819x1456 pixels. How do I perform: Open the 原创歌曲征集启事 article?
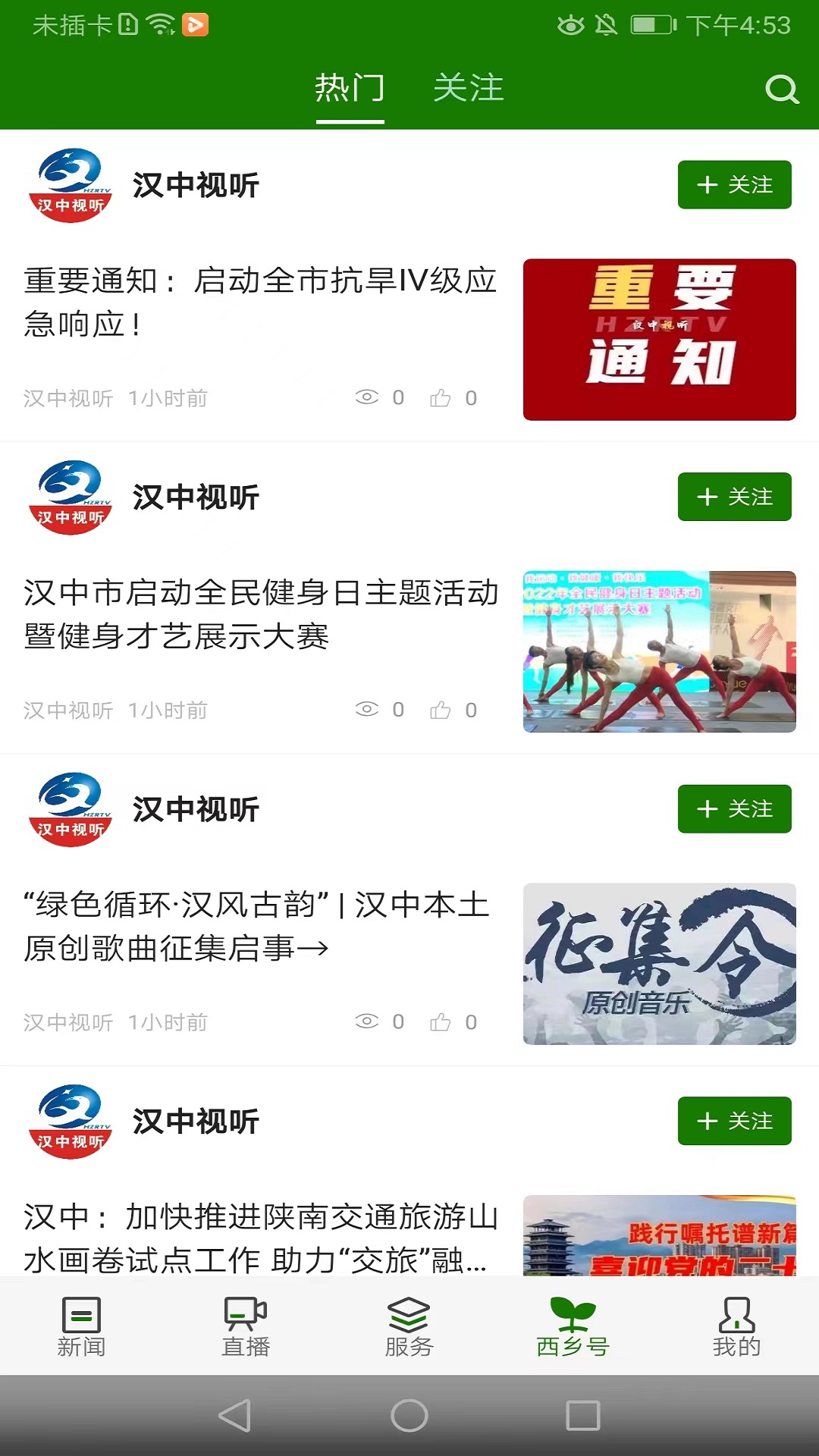(255, 926)
